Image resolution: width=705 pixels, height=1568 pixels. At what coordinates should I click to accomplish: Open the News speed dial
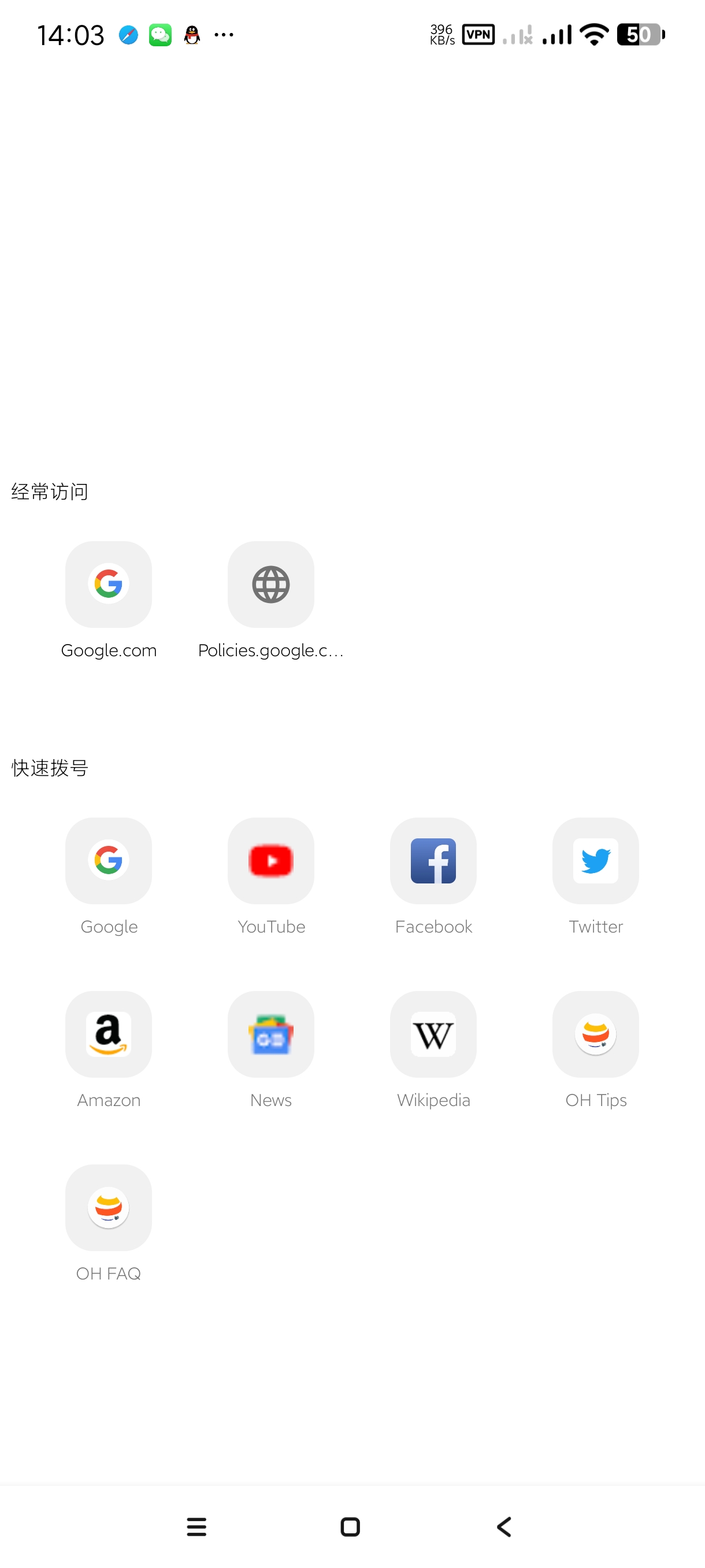click(270, 1034)
